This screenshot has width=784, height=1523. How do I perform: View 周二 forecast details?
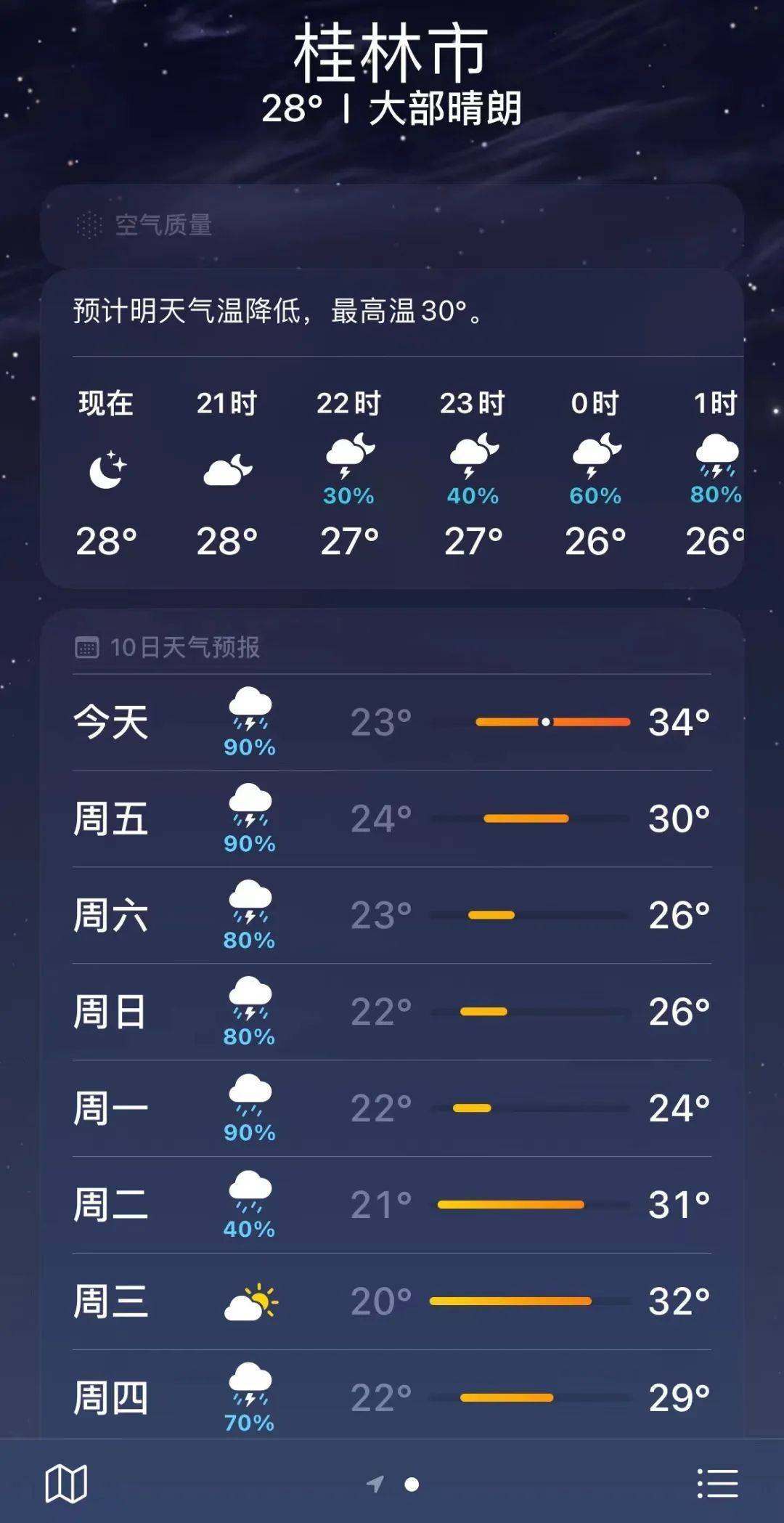392,1205
